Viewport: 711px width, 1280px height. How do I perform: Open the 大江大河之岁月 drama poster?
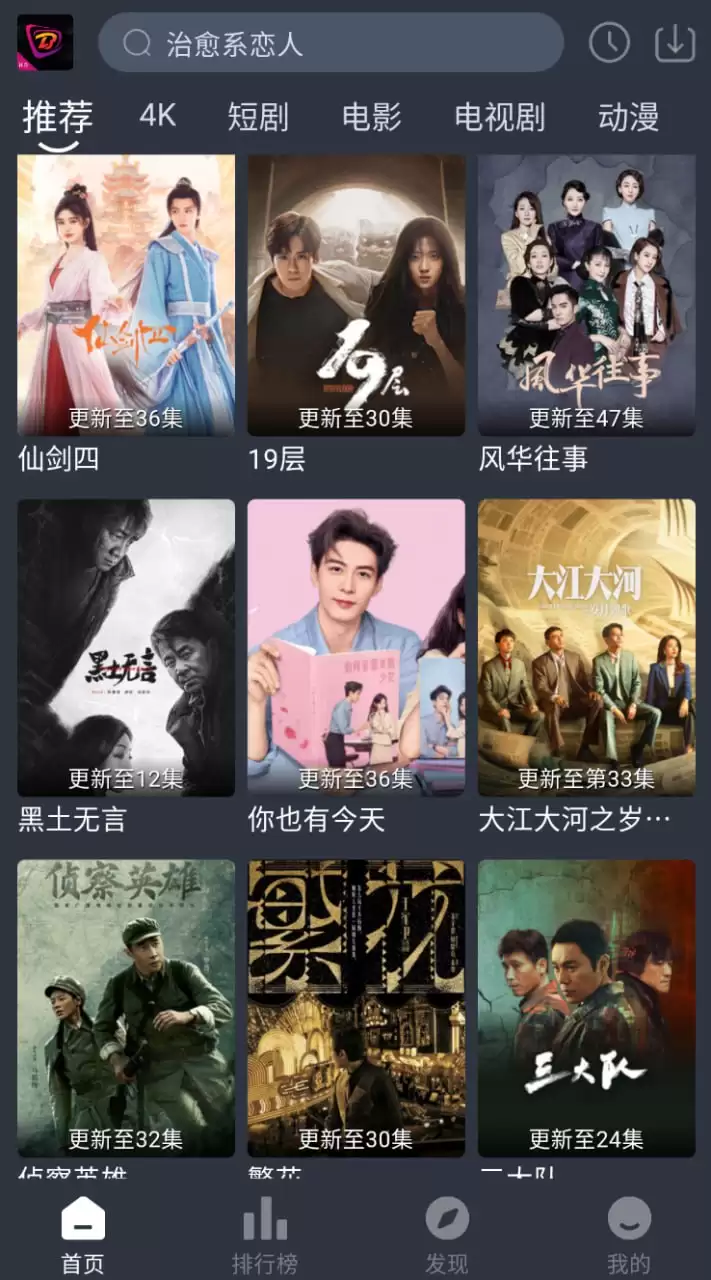[586, 647]
